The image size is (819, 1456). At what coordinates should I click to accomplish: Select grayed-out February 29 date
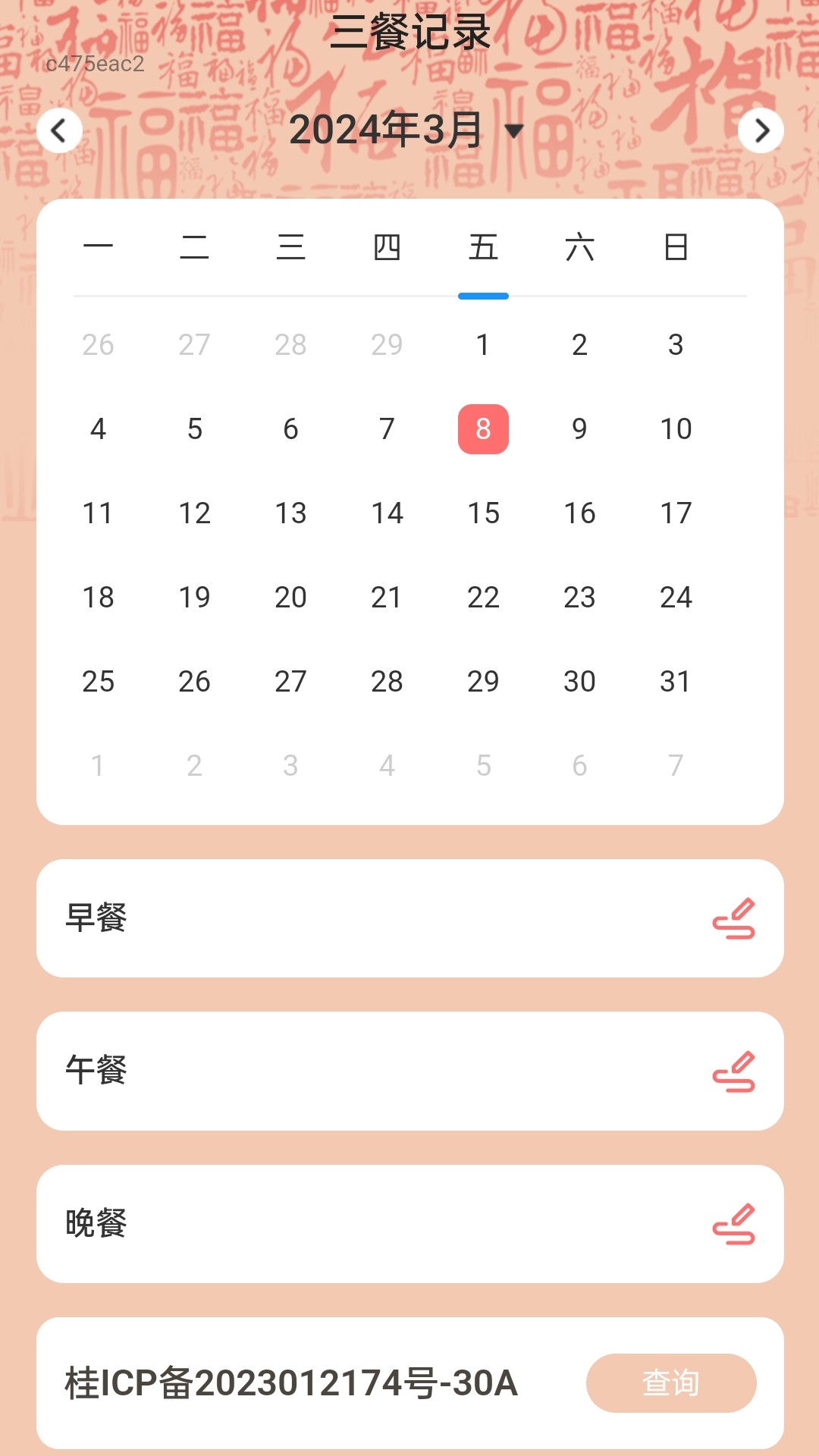(387, 345)
